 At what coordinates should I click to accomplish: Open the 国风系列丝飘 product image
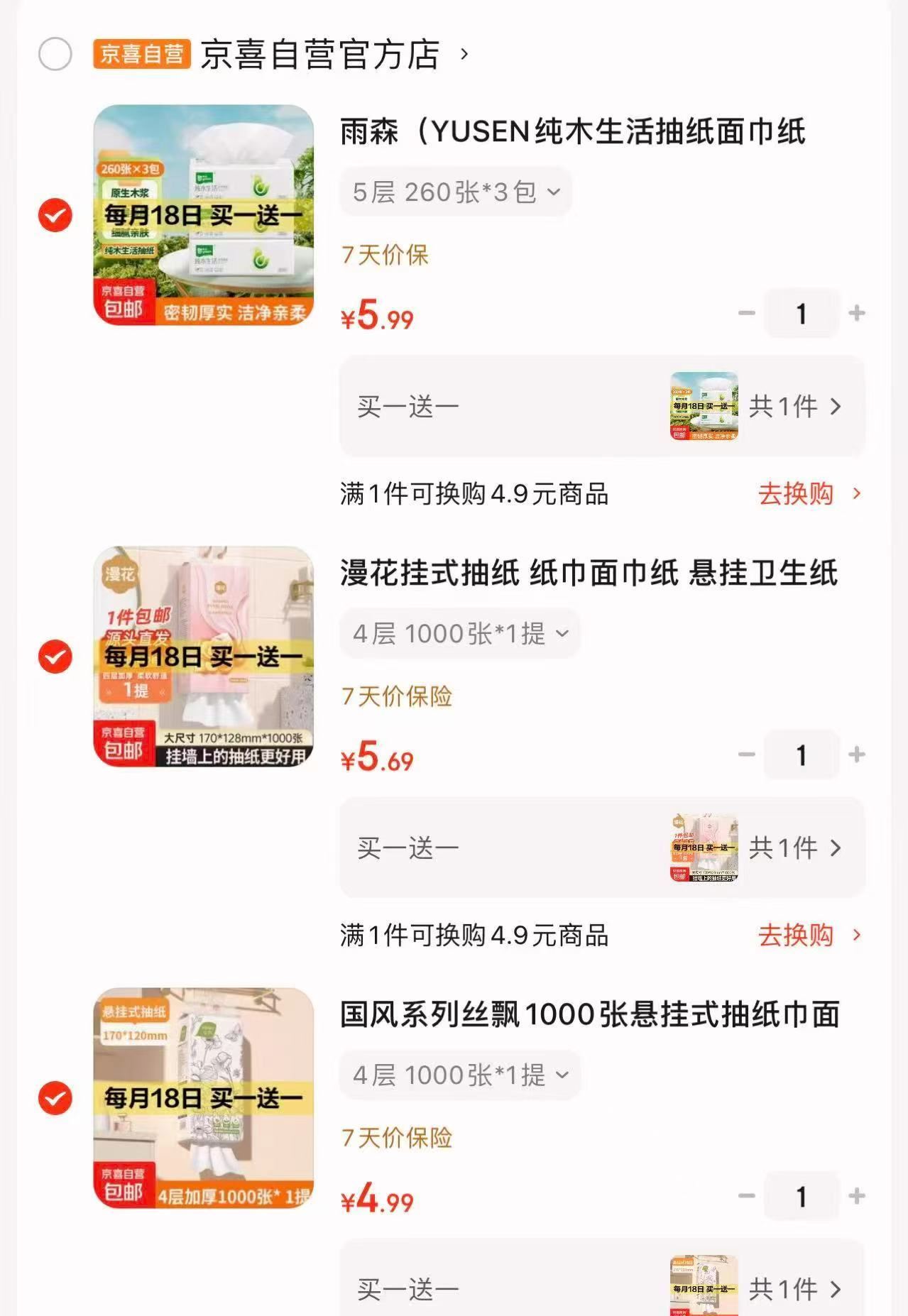(x=204, y=1098)
